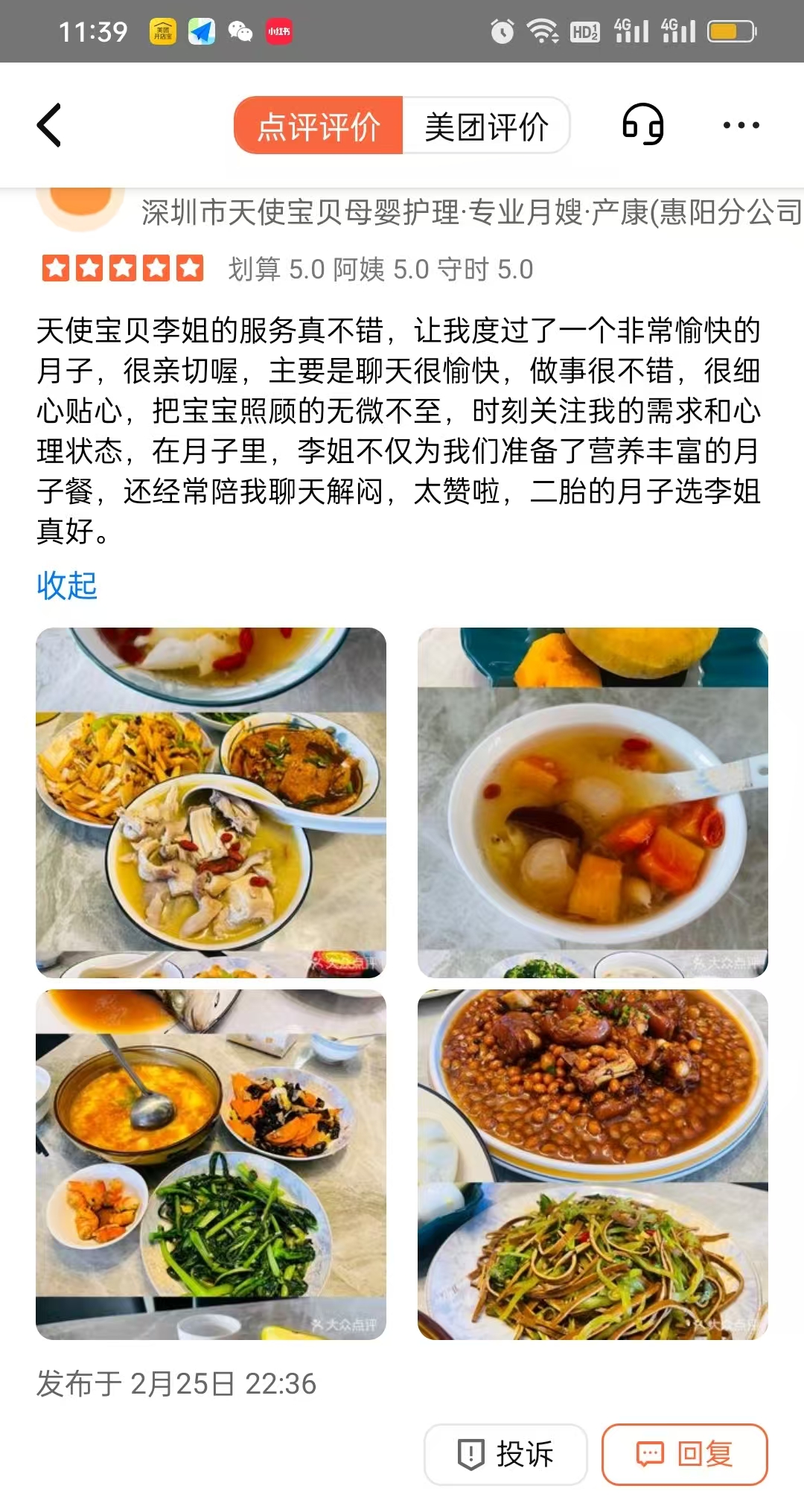804x1512 pixels.
Task: Switch to the 美团评价 tab
Action: [x=486, y=126]
